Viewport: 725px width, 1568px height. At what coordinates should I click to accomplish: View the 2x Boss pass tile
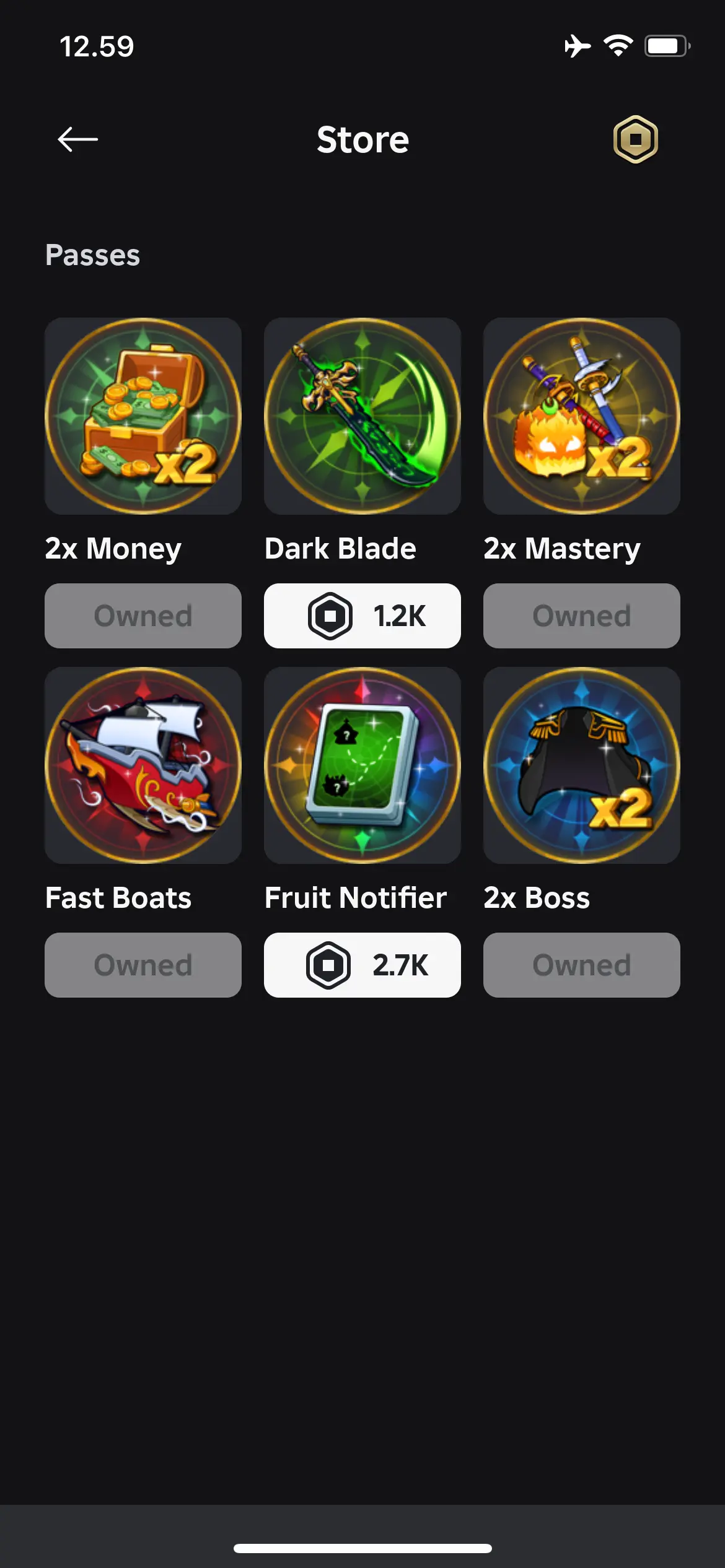pos(582,765)
